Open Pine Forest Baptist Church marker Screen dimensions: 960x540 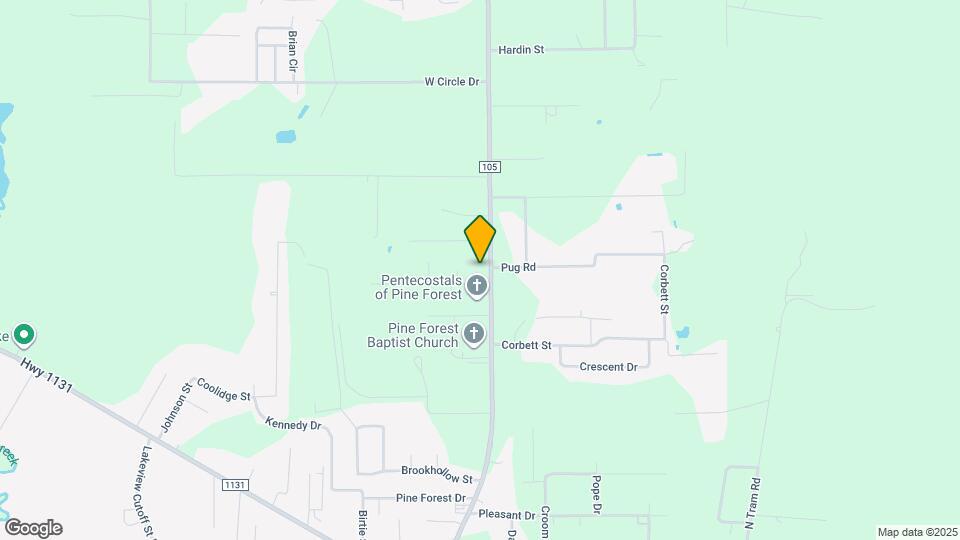click(474, 335)
